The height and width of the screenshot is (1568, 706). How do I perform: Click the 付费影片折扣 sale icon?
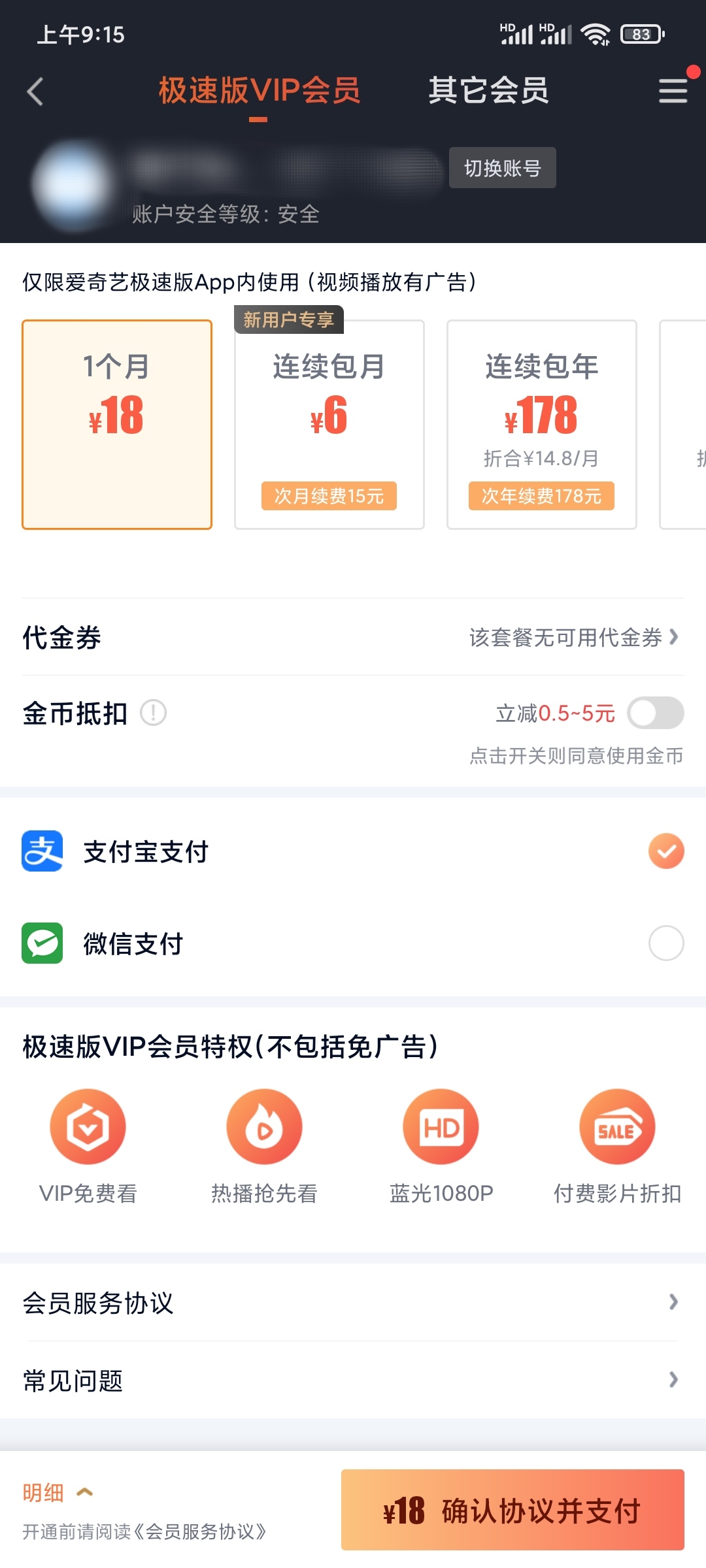coord(616,1126)
